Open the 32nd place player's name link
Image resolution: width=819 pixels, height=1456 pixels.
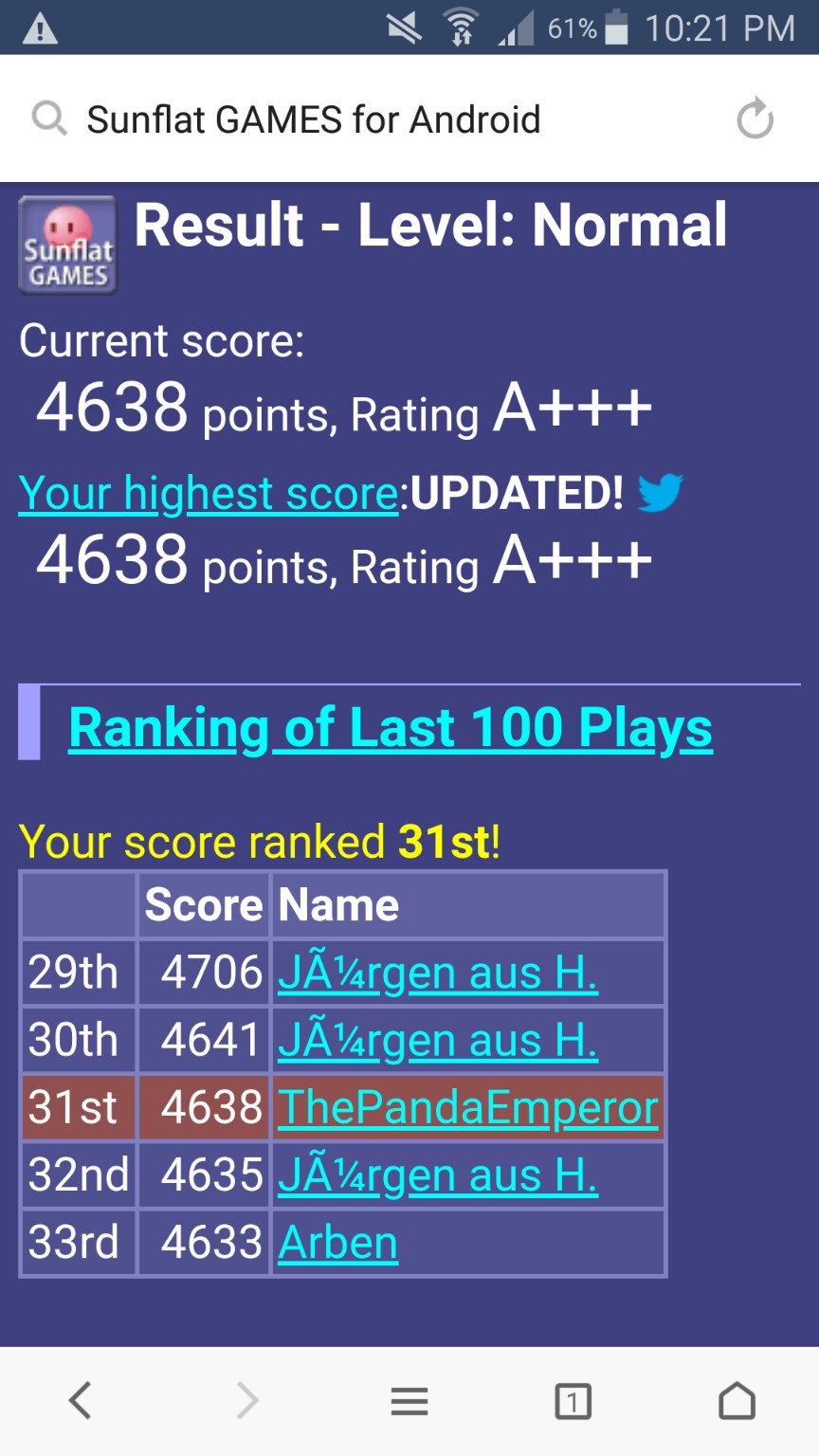437,1175
